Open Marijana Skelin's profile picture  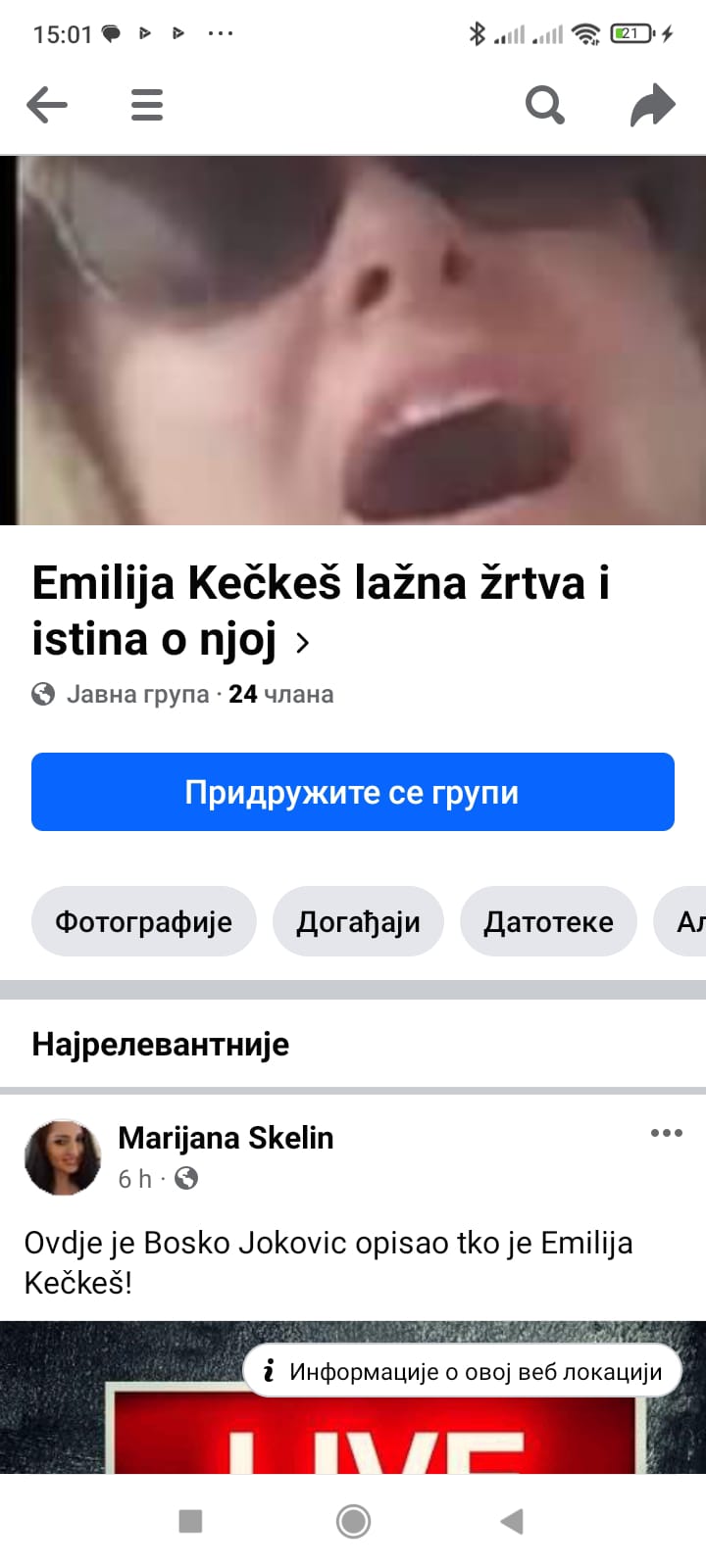(63, 1157)
